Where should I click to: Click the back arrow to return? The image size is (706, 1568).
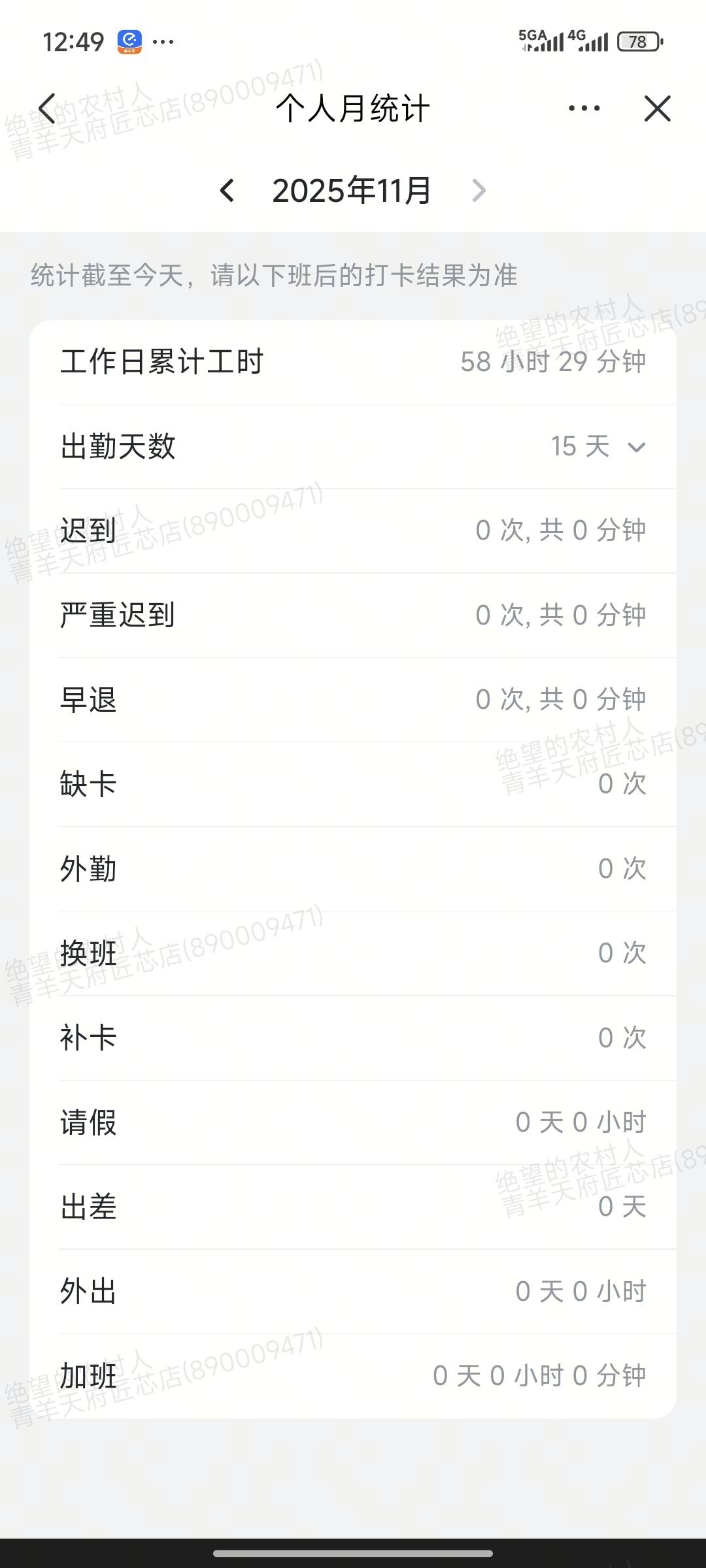tap(47, 108)
